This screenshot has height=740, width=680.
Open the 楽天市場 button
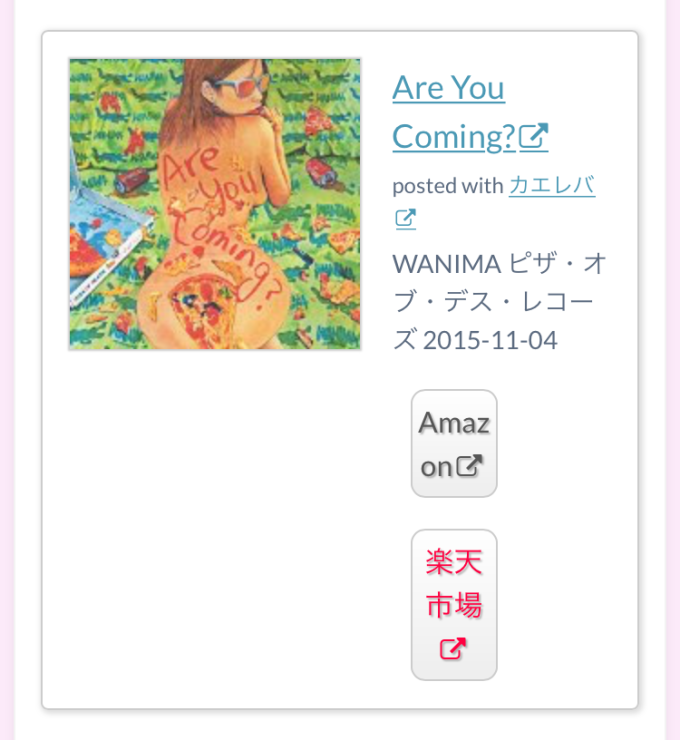coord(454,604)
